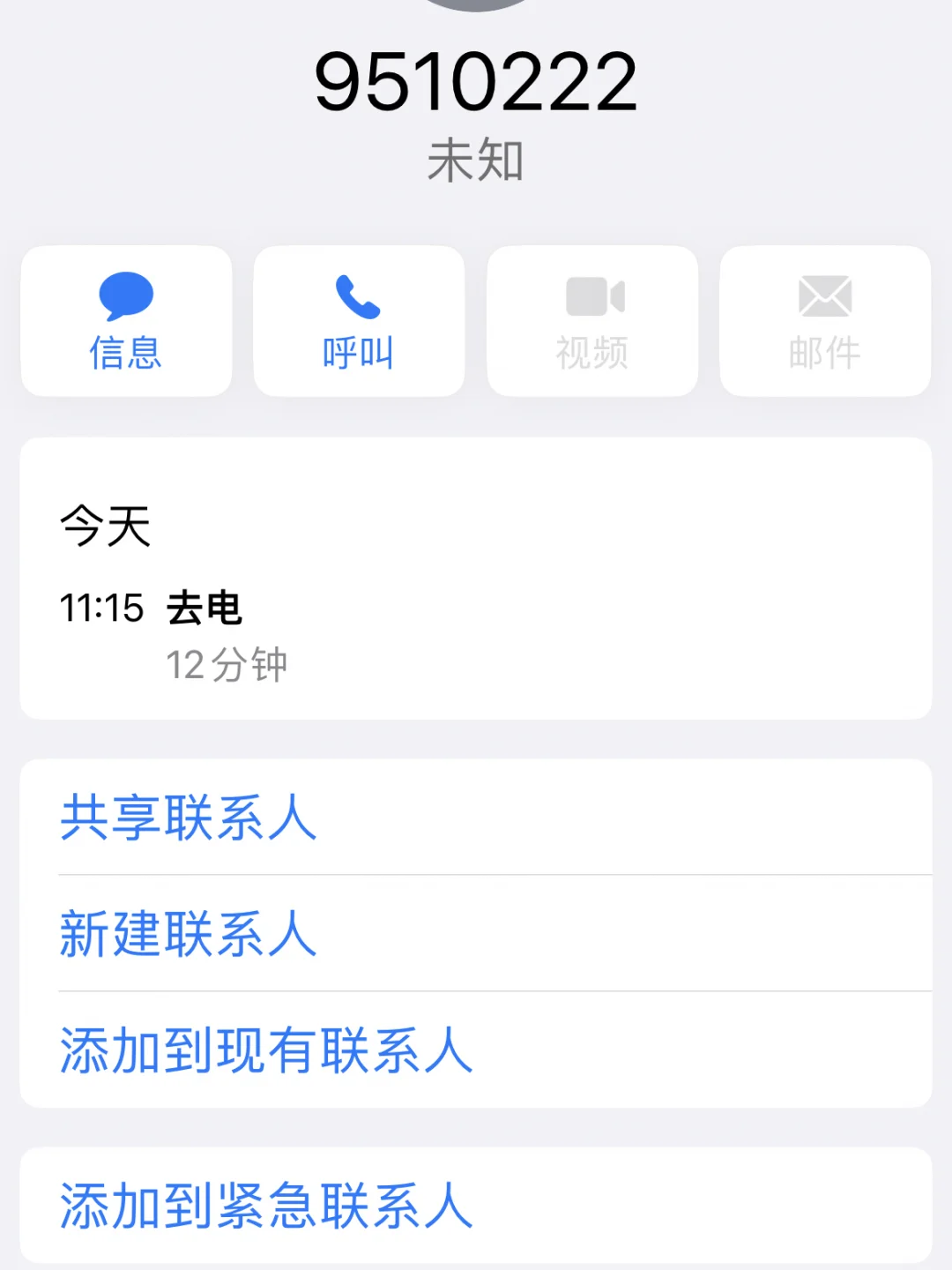Select 新建联系人 to create contact
This screenshot has width=952, height=1270.
[x=189, y=934]
